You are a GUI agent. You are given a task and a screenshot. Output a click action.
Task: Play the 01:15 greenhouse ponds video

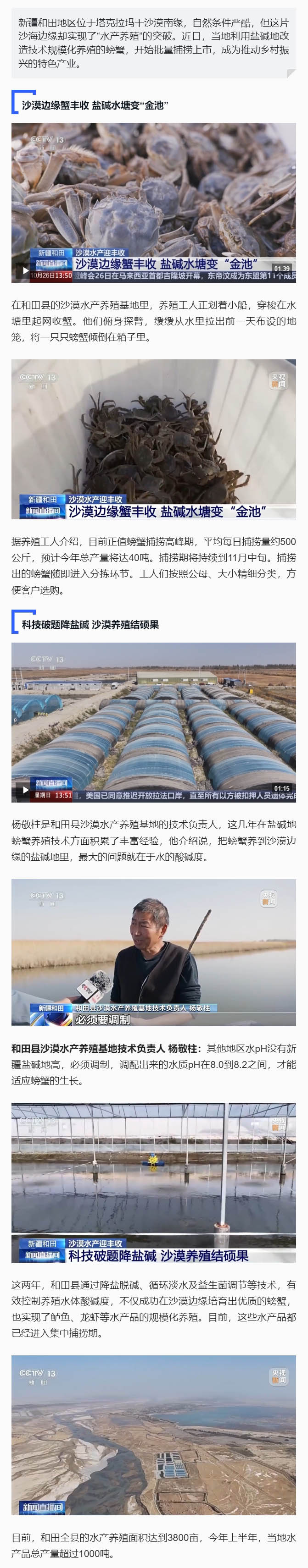pos(25,790)
